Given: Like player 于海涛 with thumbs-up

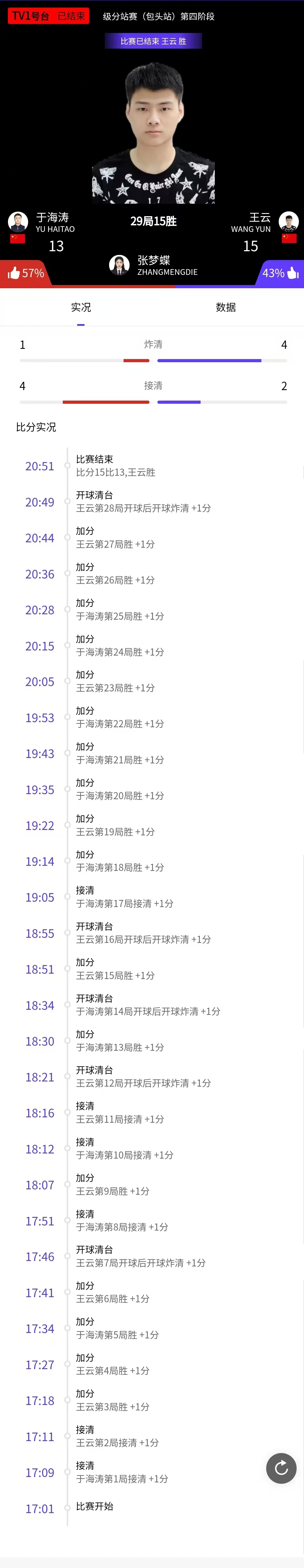Looking at the screenshot, I should coord(14,273).
